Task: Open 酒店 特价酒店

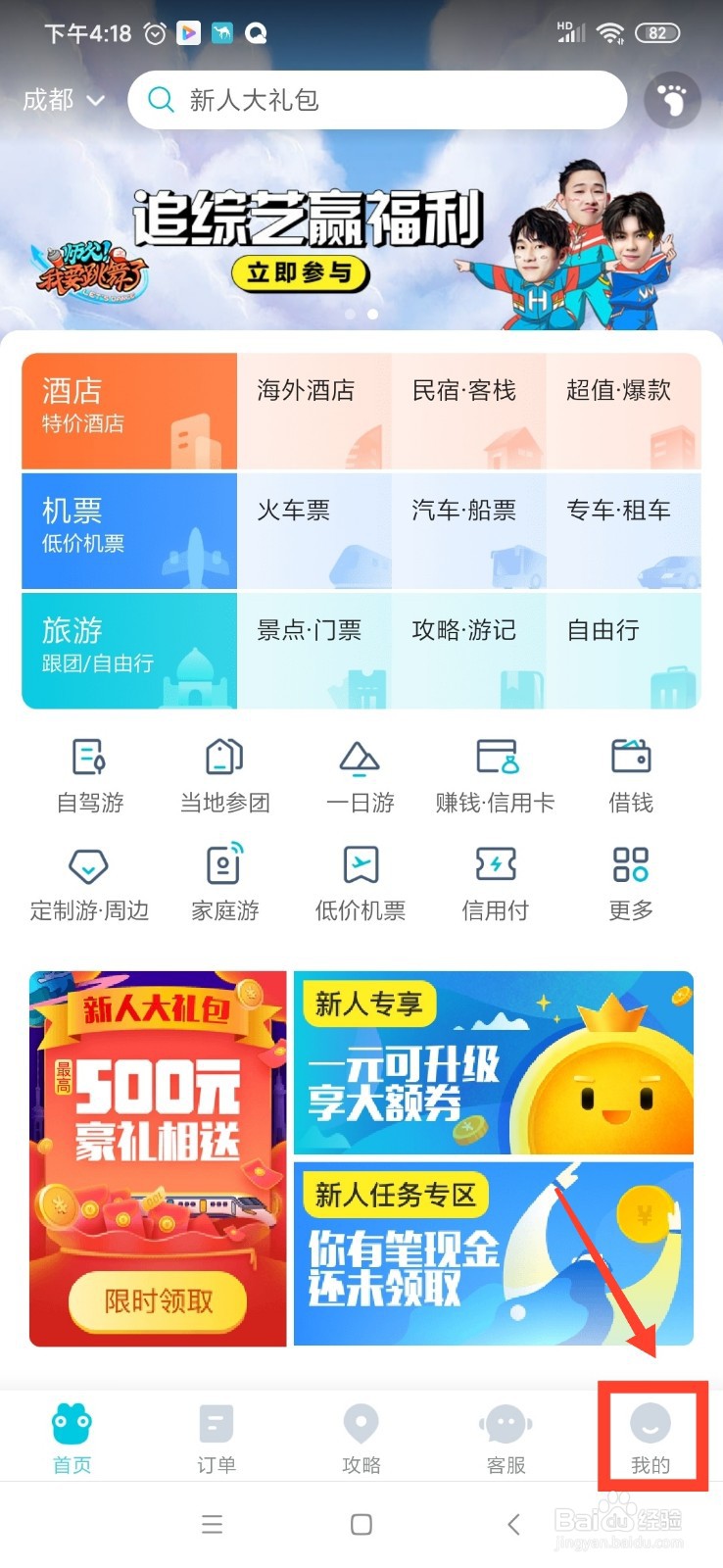Action: click(129, 411)
